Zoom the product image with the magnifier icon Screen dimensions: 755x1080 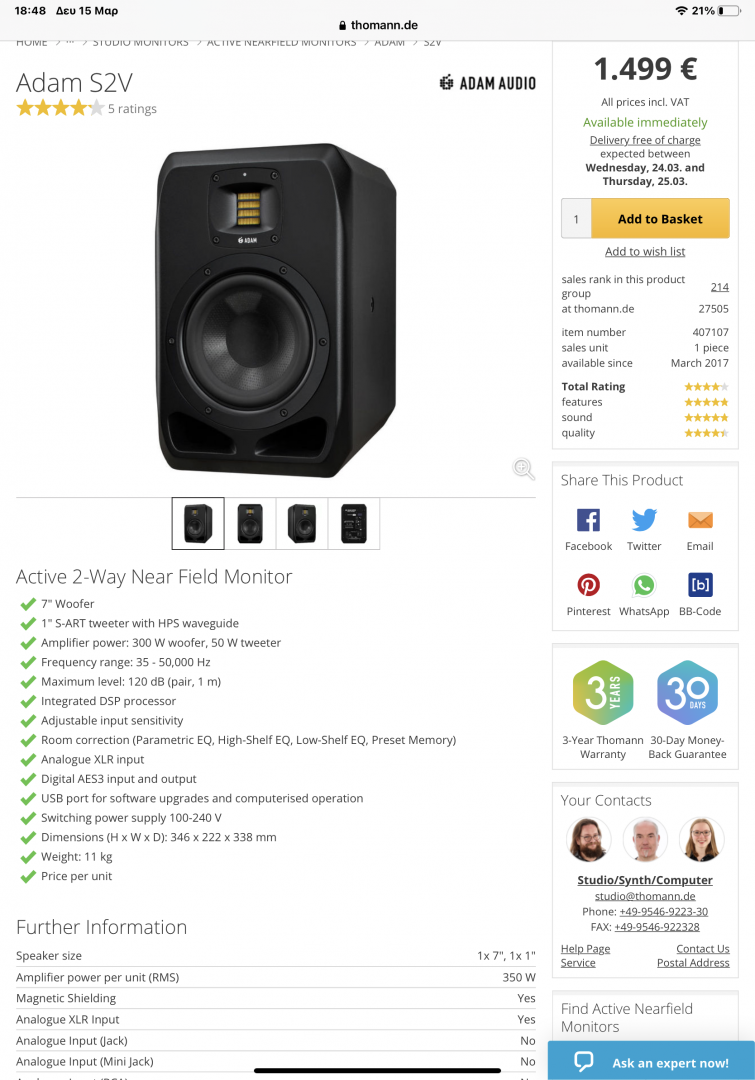tap(523, 469)
